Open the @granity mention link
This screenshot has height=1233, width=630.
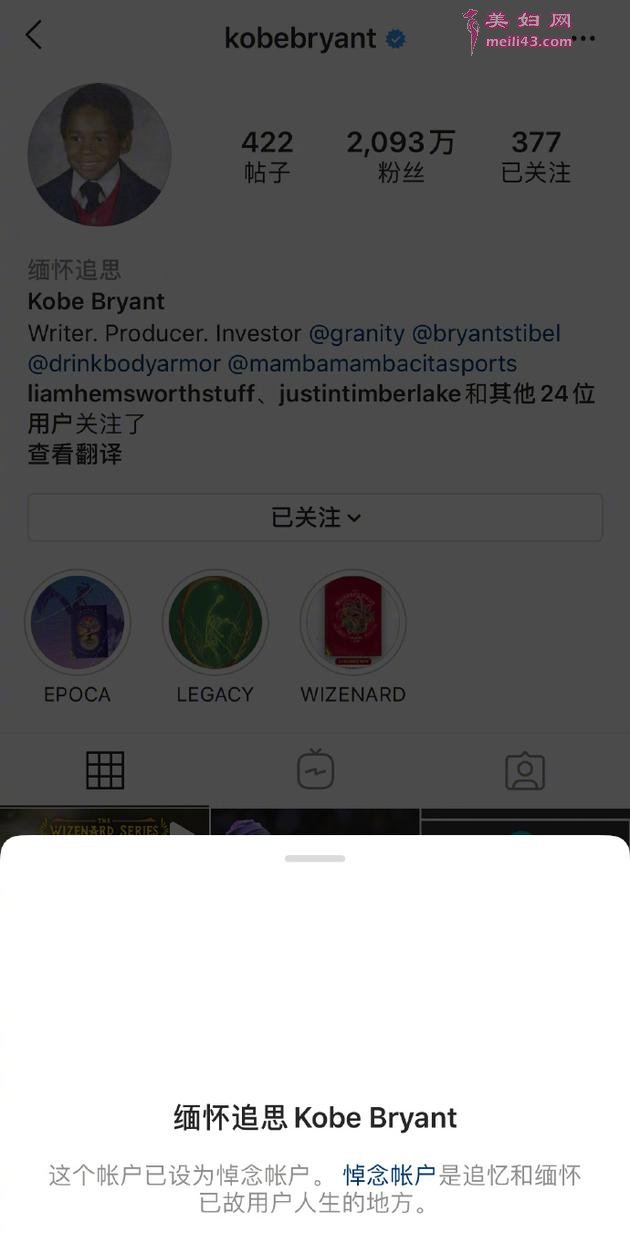pos(356,333)
